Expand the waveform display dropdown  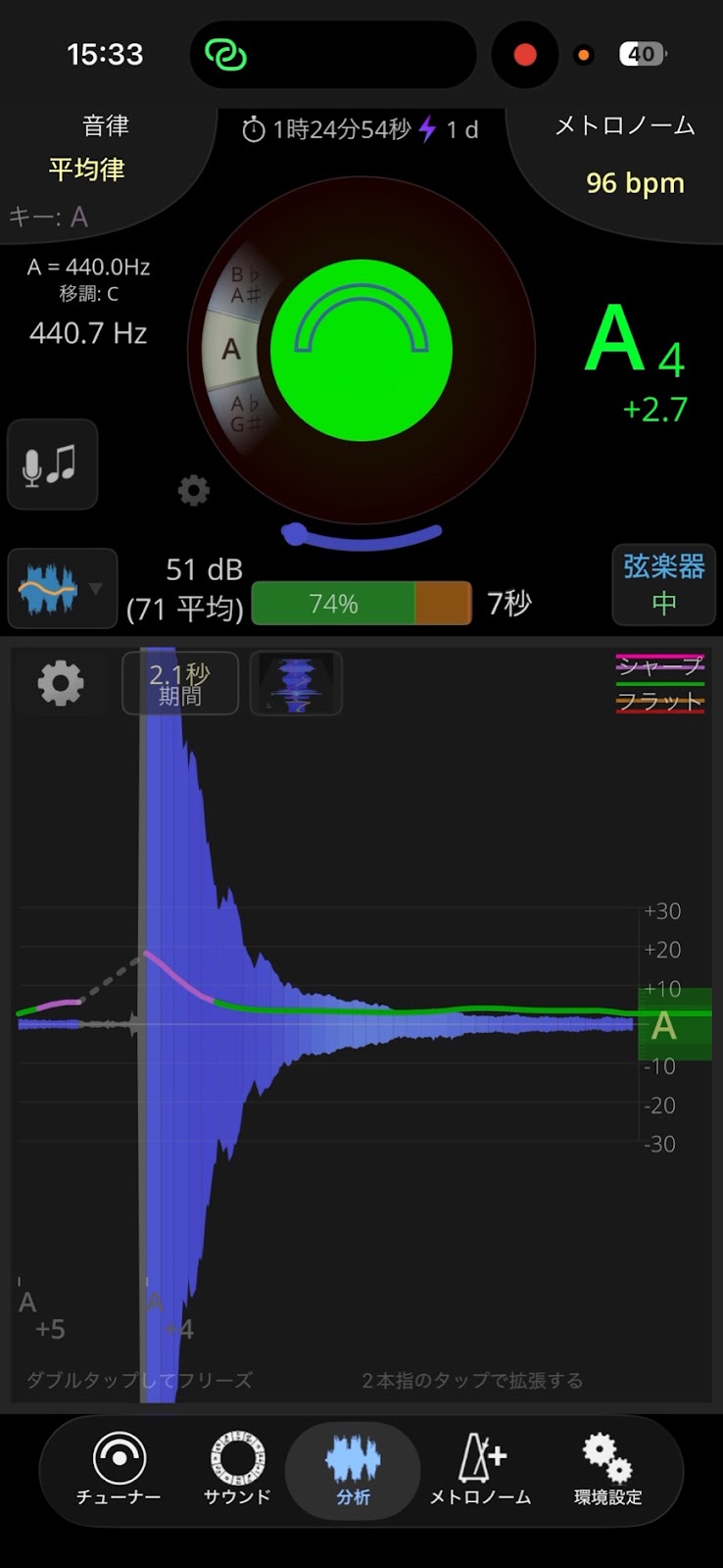(x=62, y=588)
